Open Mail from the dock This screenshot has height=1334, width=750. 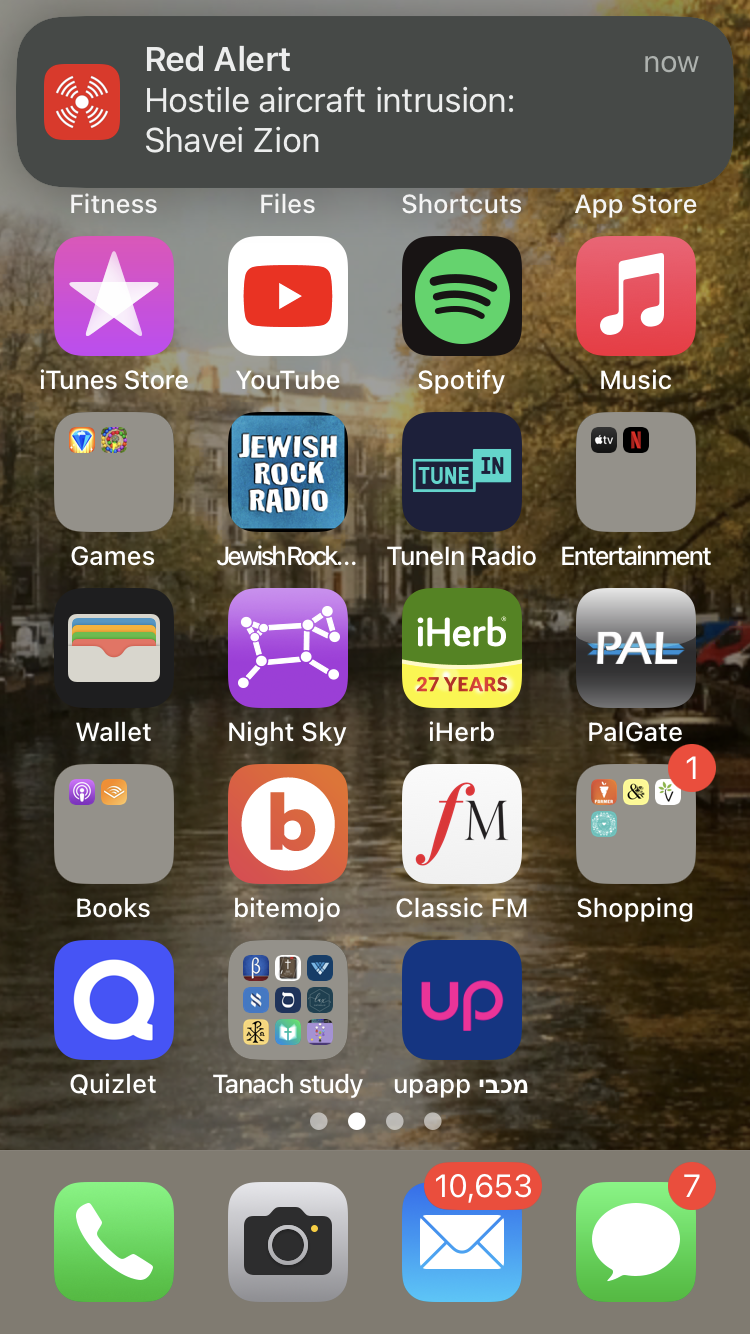pos(461,1242)
